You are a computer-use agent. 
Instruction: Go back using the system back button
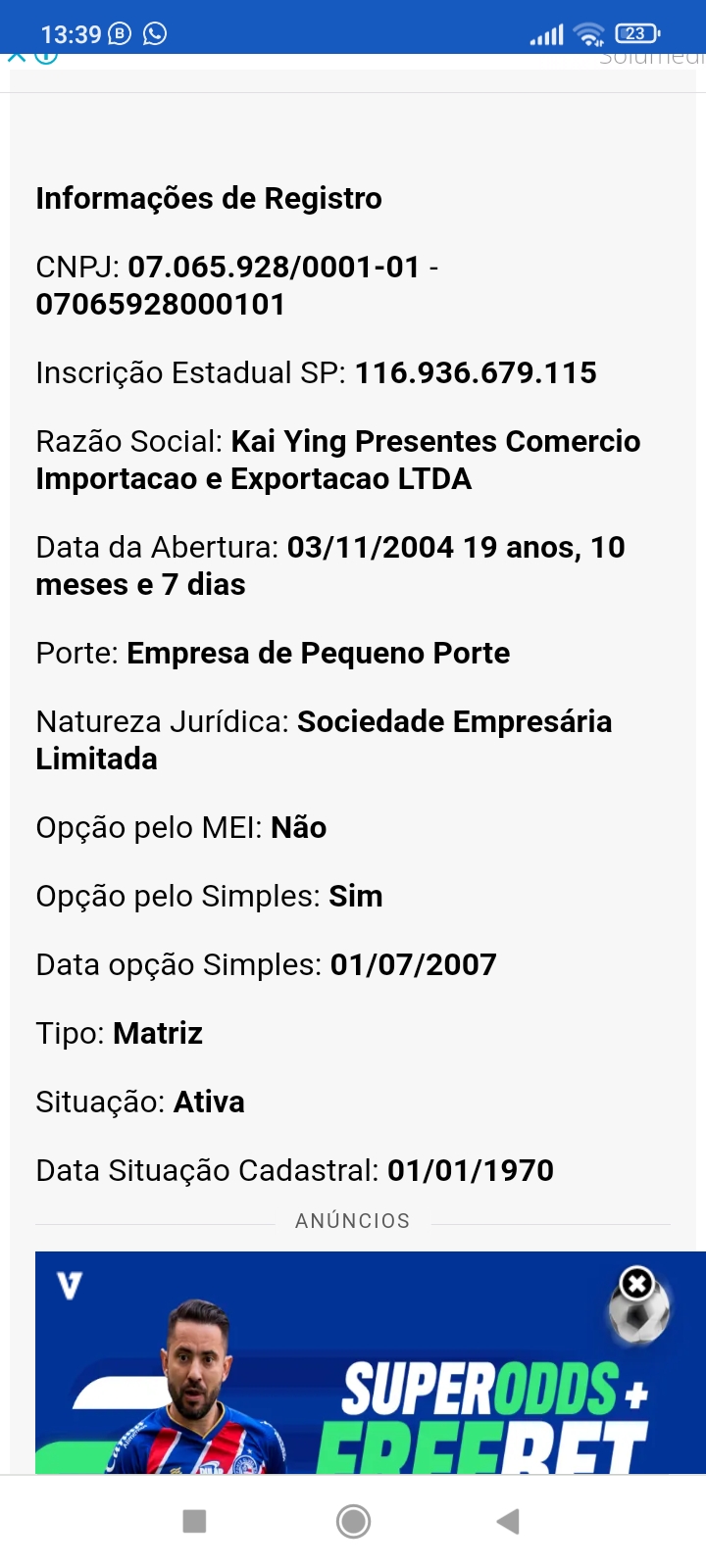click(508, 1521)
